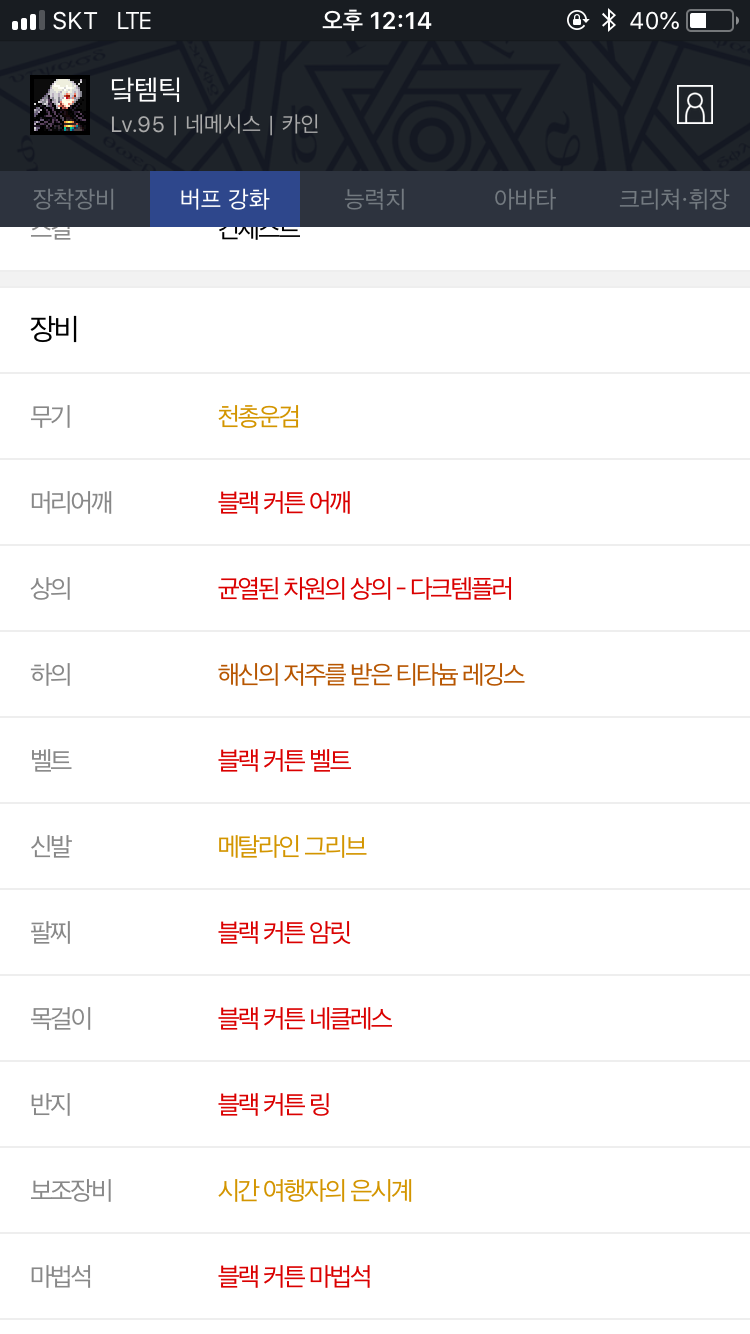750x1334 pixels.
Task: Open weapon item 천총운검
Action: (x=259, y=416)
